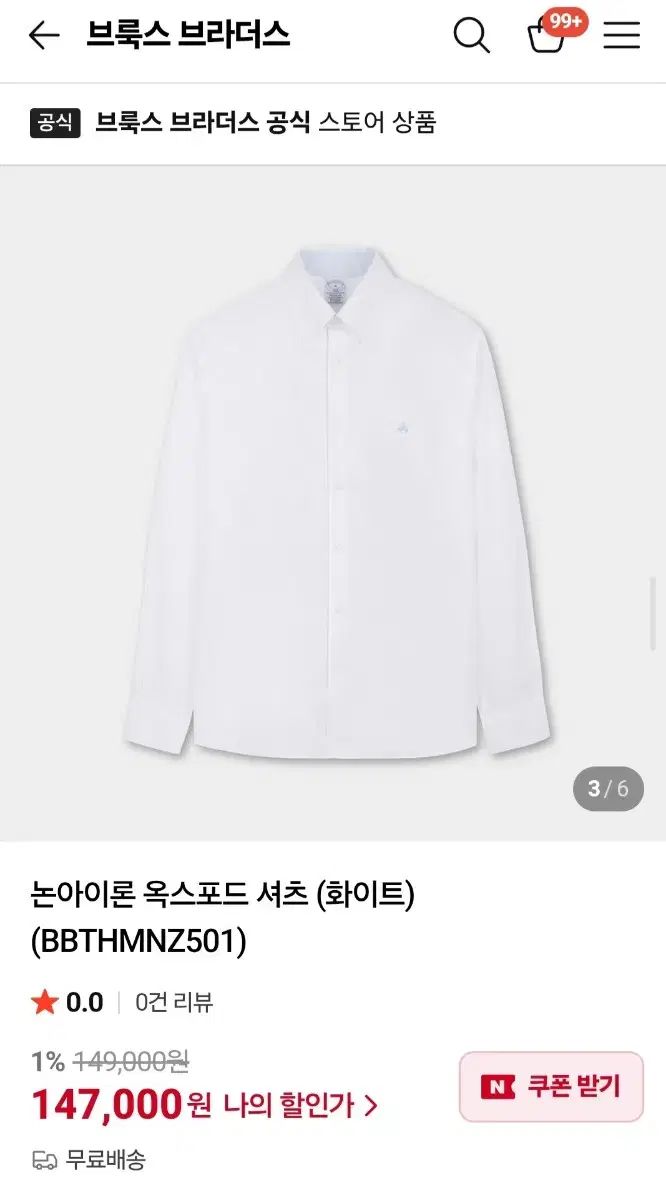
Task: Open the white shirt product image
Action: [x=333, y=500]
